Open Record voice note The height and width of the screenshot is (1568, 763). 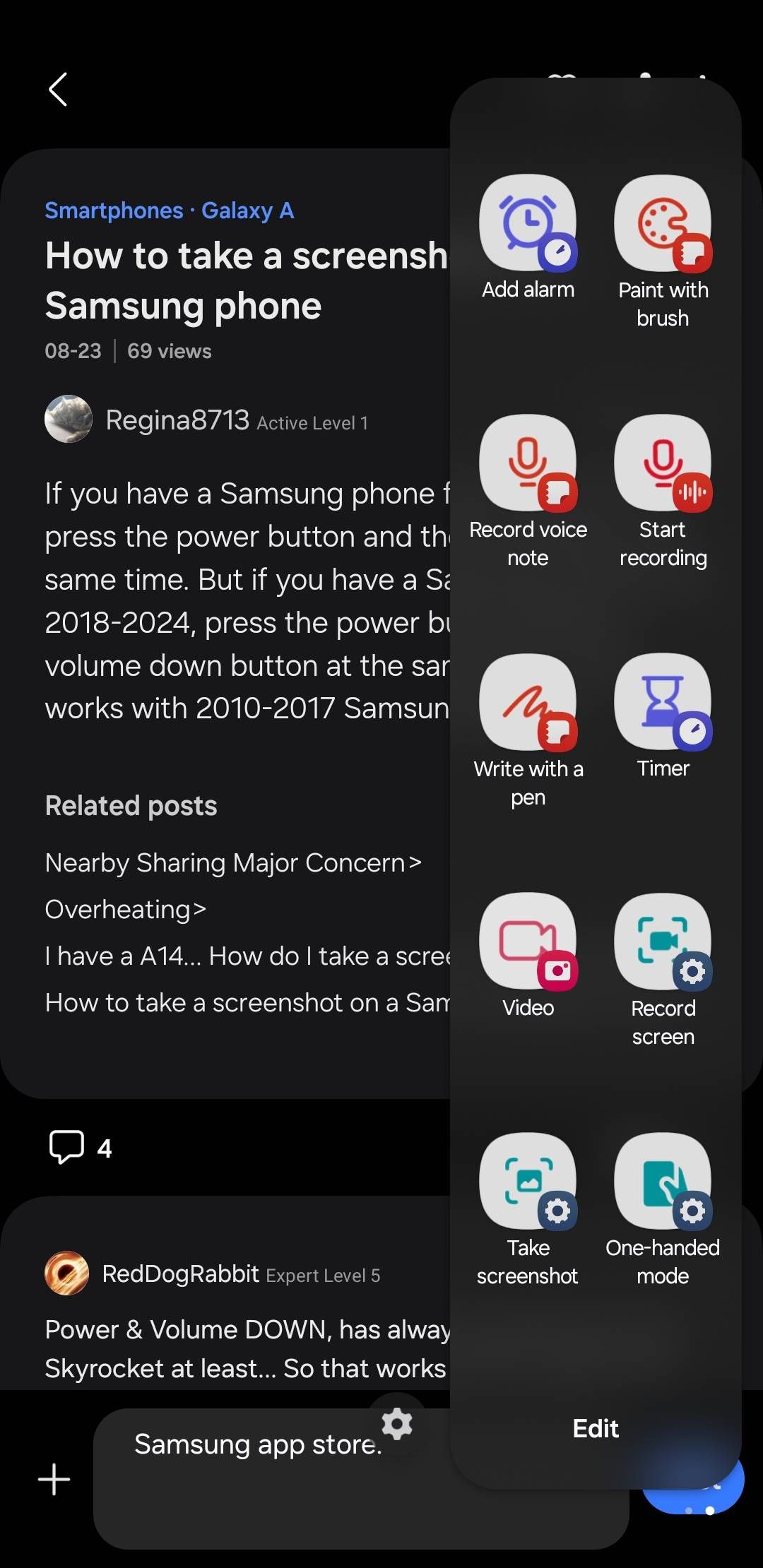coord(528,463)
